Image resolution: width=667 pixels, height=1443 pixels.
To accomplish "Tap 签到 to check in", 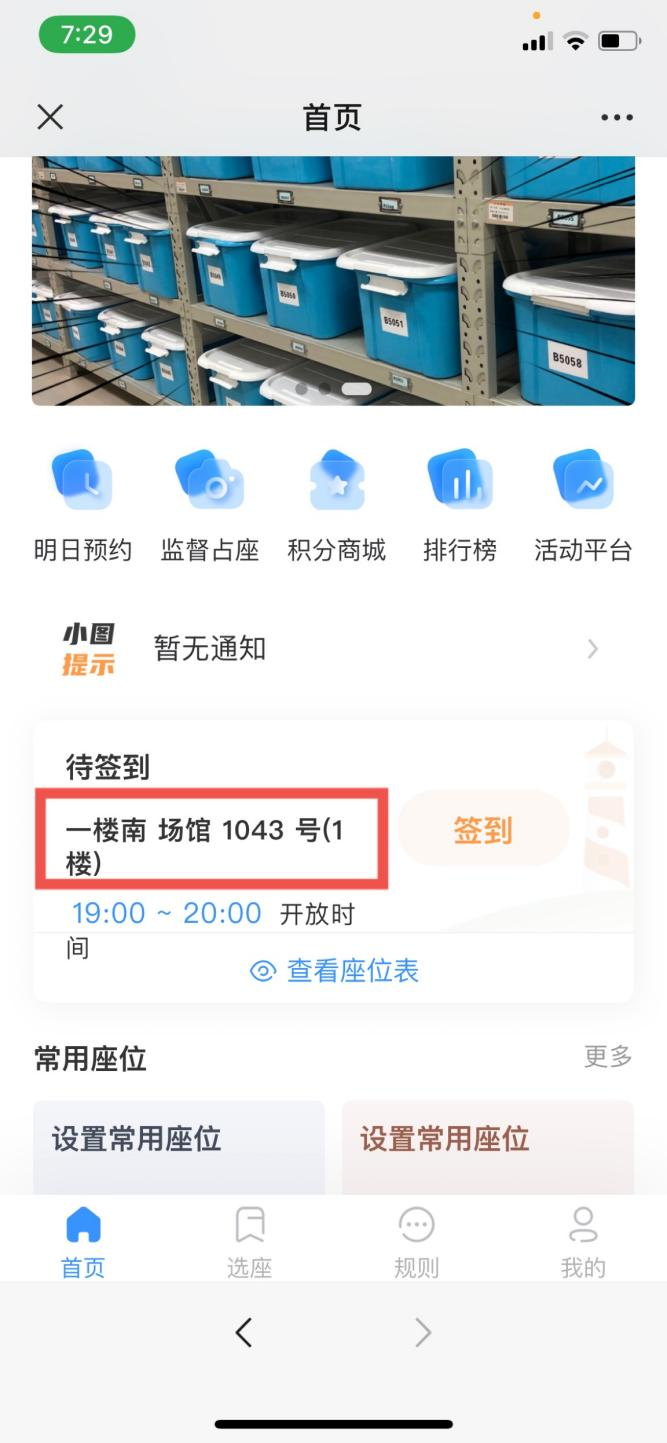I will (483, 829).
